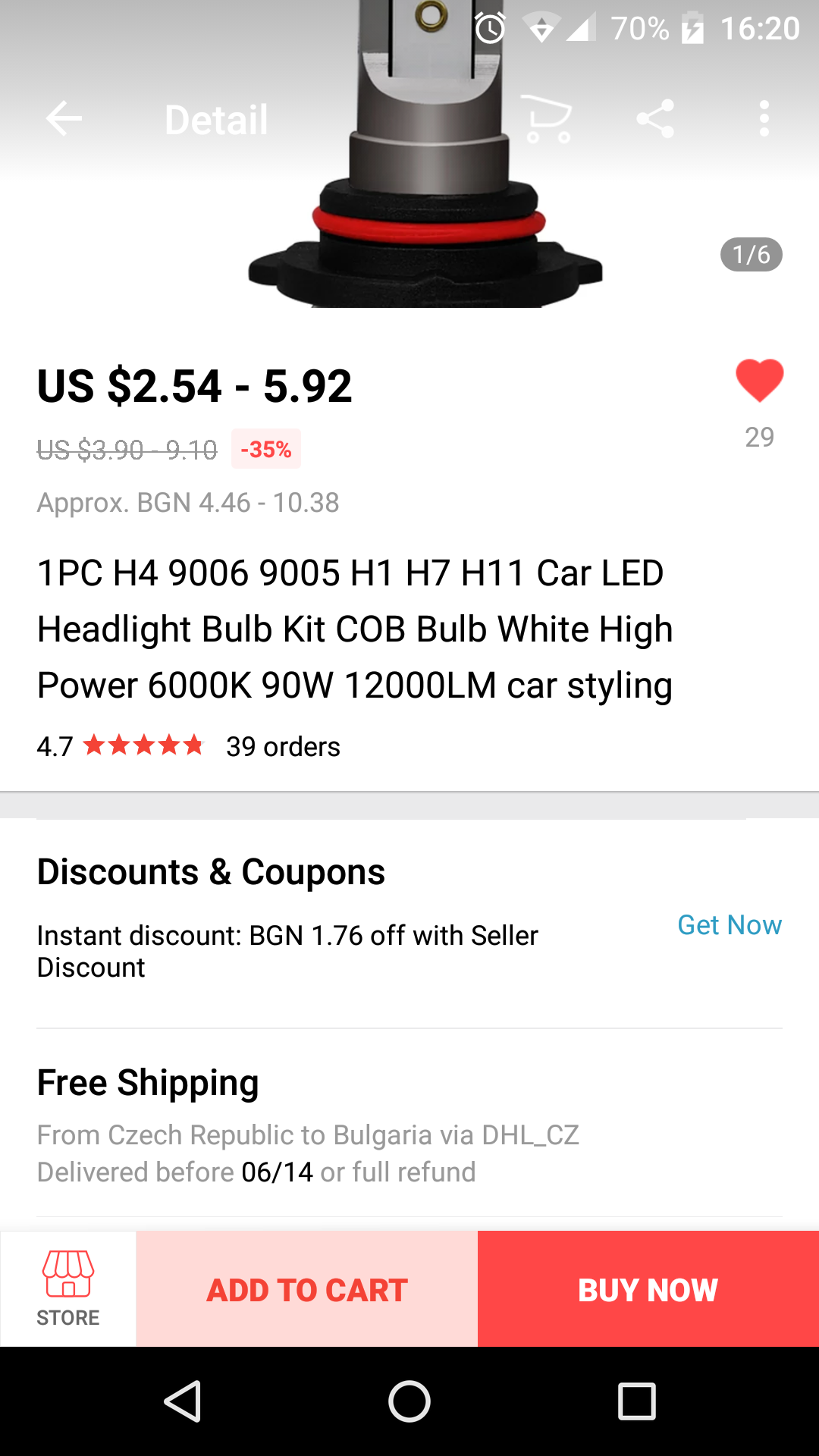Open recent apps from navigation bar
819x1456 pixels.
point(636,1401)
